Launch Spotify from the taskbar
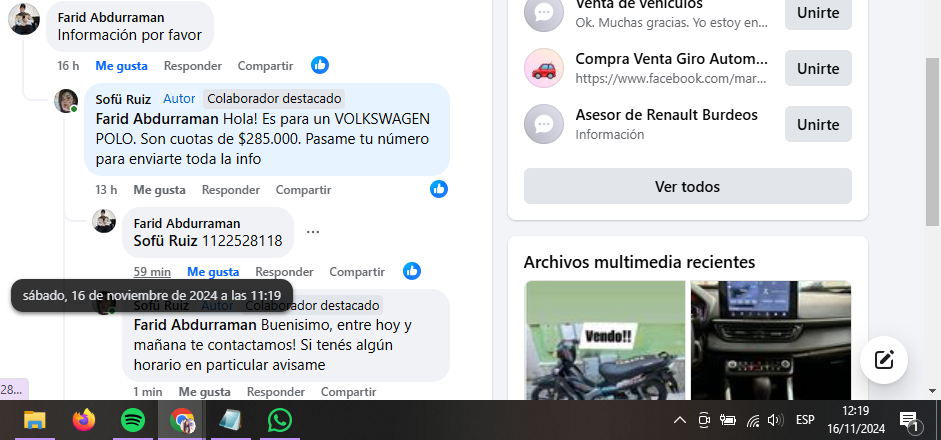 pos(132,420)
